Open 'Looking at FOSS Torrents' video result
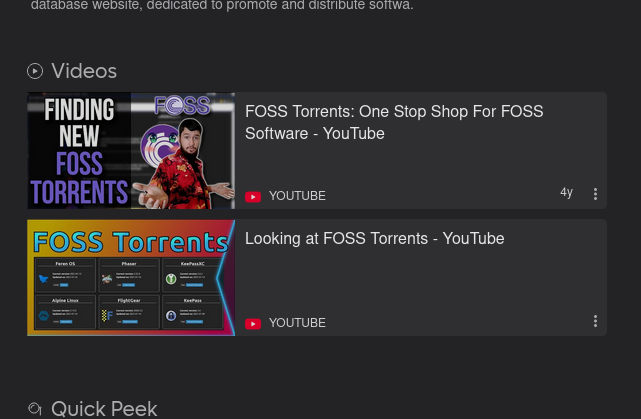The width and height of the screenshot is (641, 419). click(x=374, y=239)
